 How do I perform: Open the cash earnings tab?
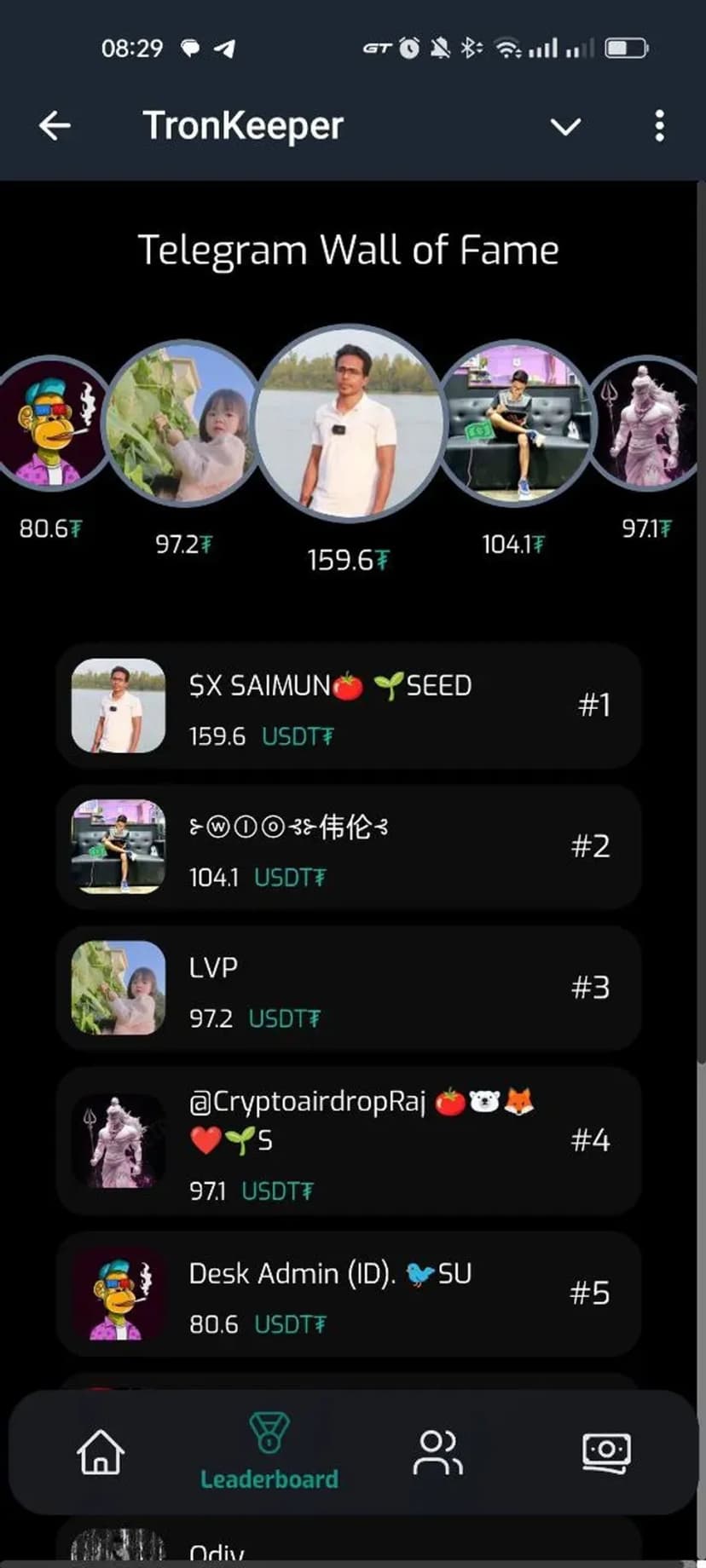606,1452
